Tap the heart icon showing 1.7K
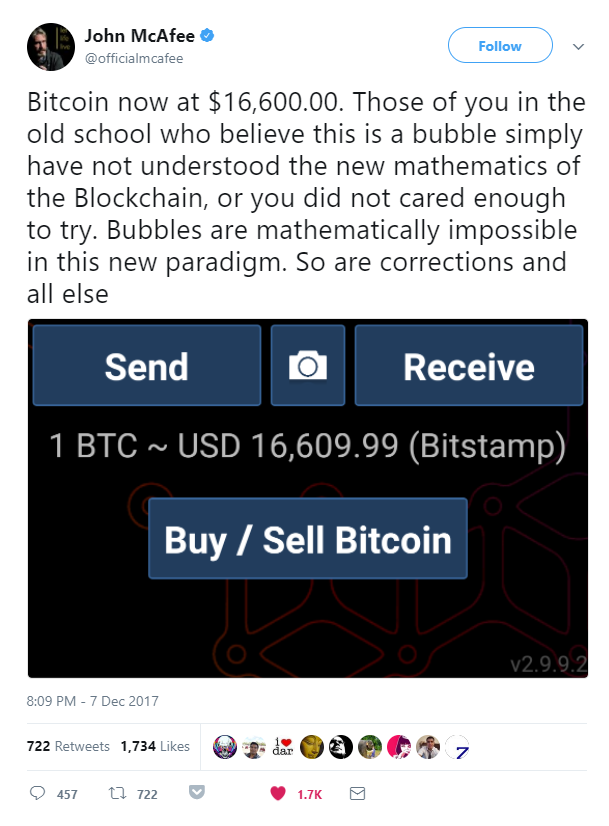The width and height of the screenshot is (609, 826). 279,794
